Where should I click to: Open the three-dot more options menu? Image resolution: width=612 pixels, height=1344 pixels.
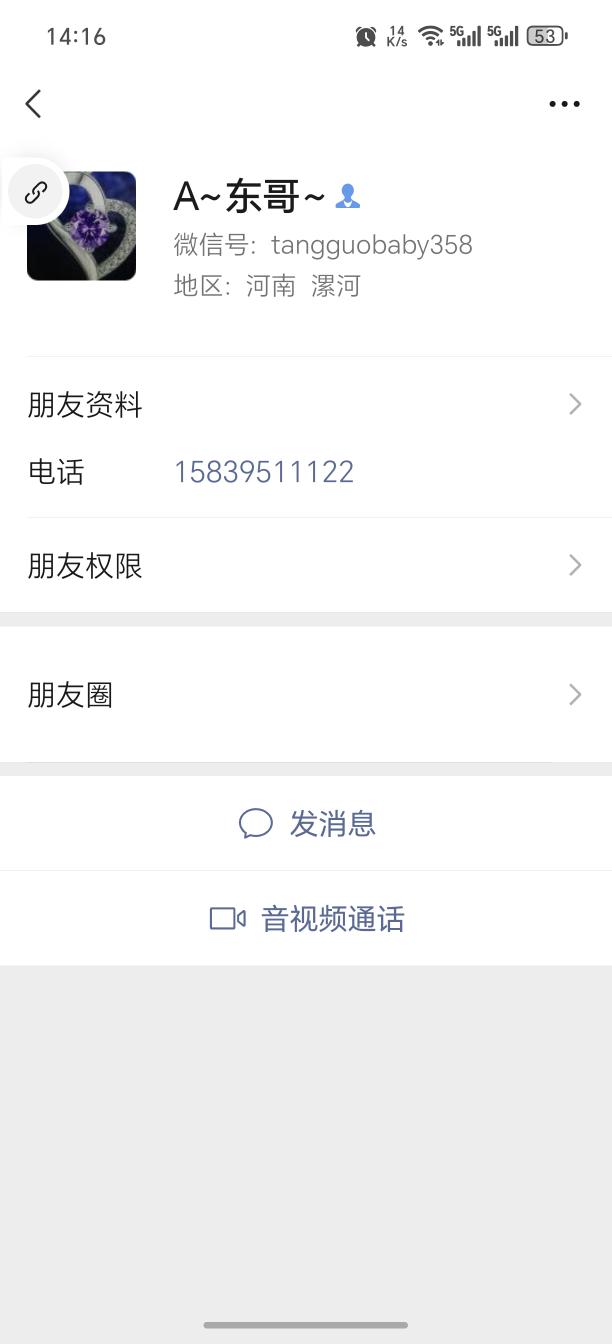point(564,104)
